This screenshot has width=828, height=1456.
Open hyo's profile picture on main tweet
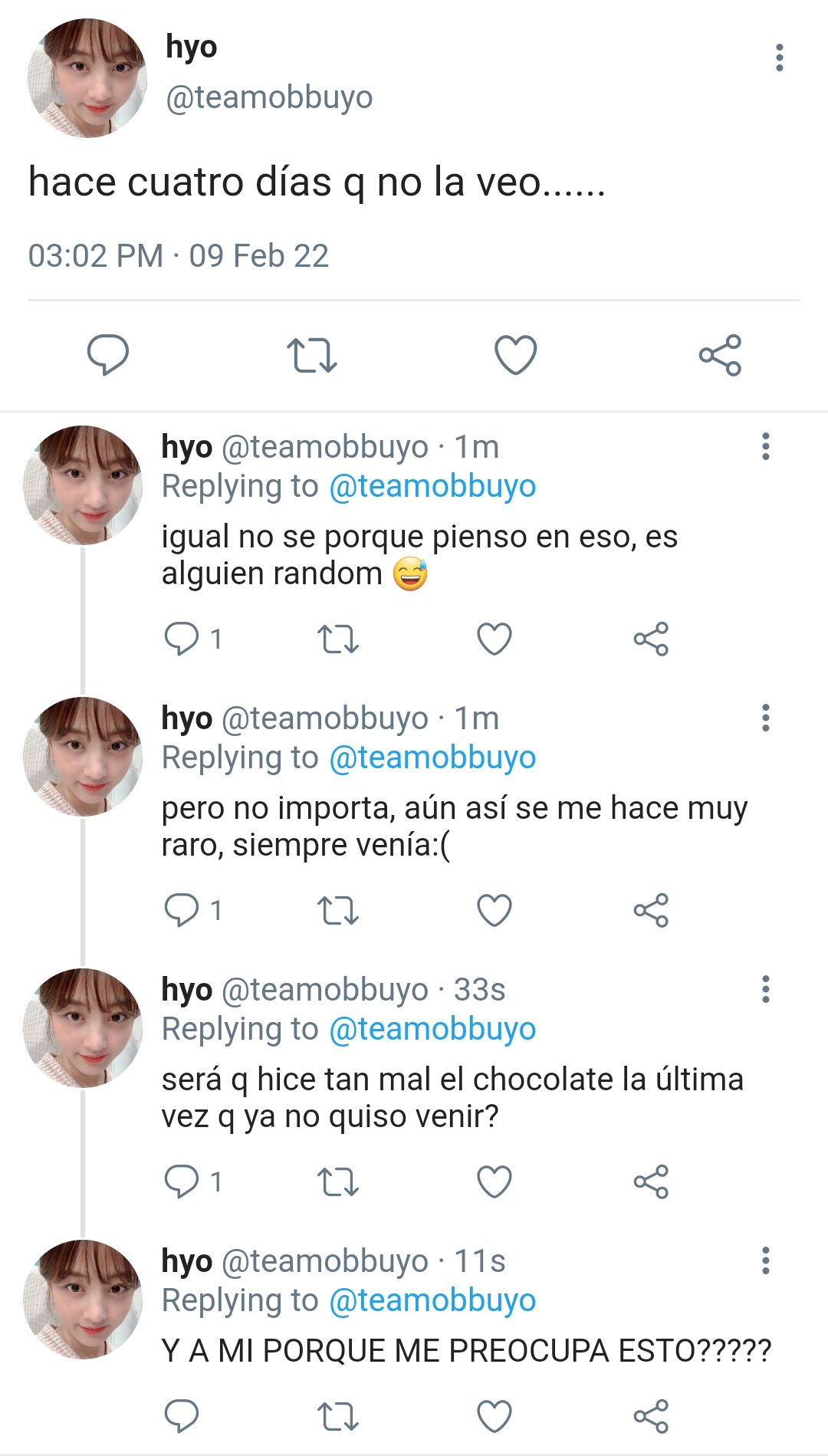[x=87, y=79]
